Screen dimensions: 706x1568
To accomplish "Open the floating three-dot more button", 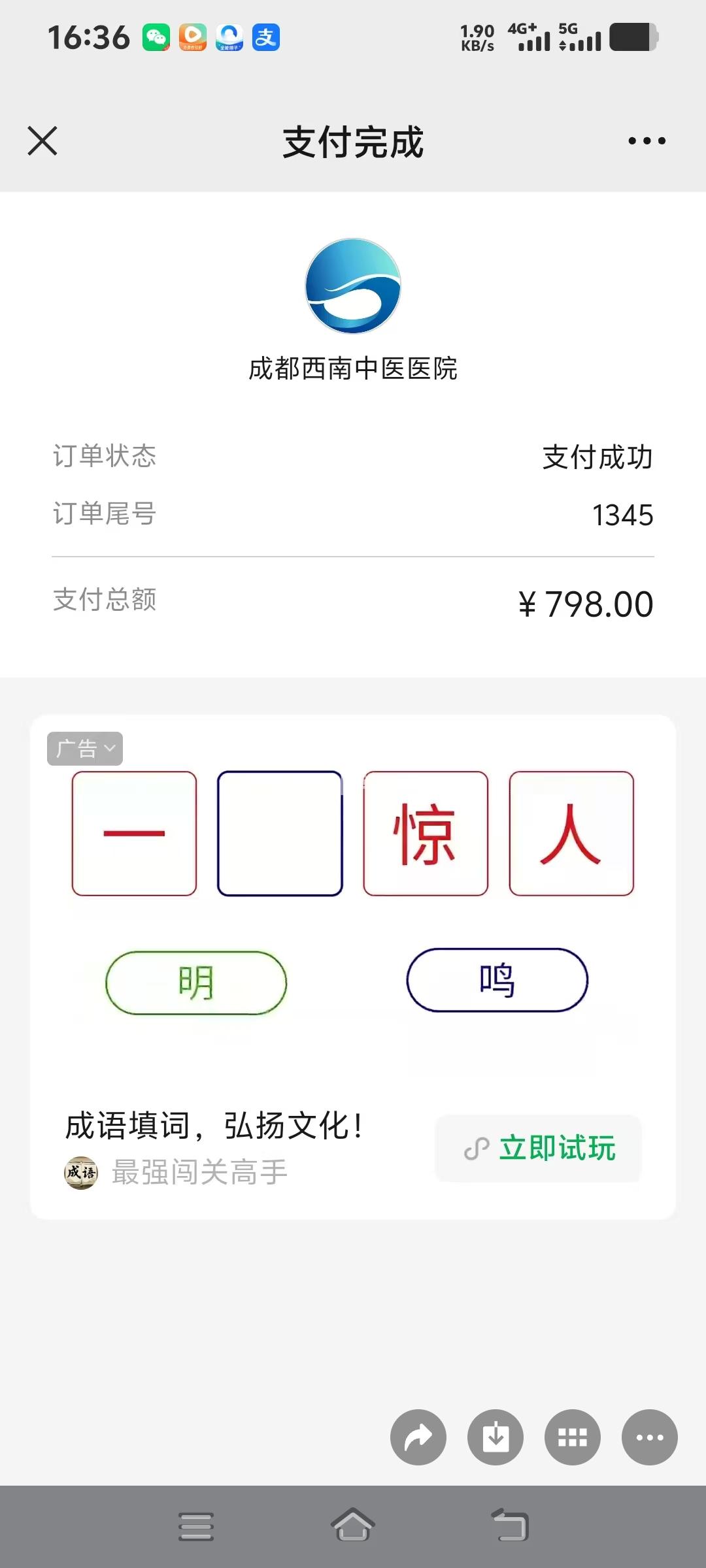I will tap(650, 1437).
